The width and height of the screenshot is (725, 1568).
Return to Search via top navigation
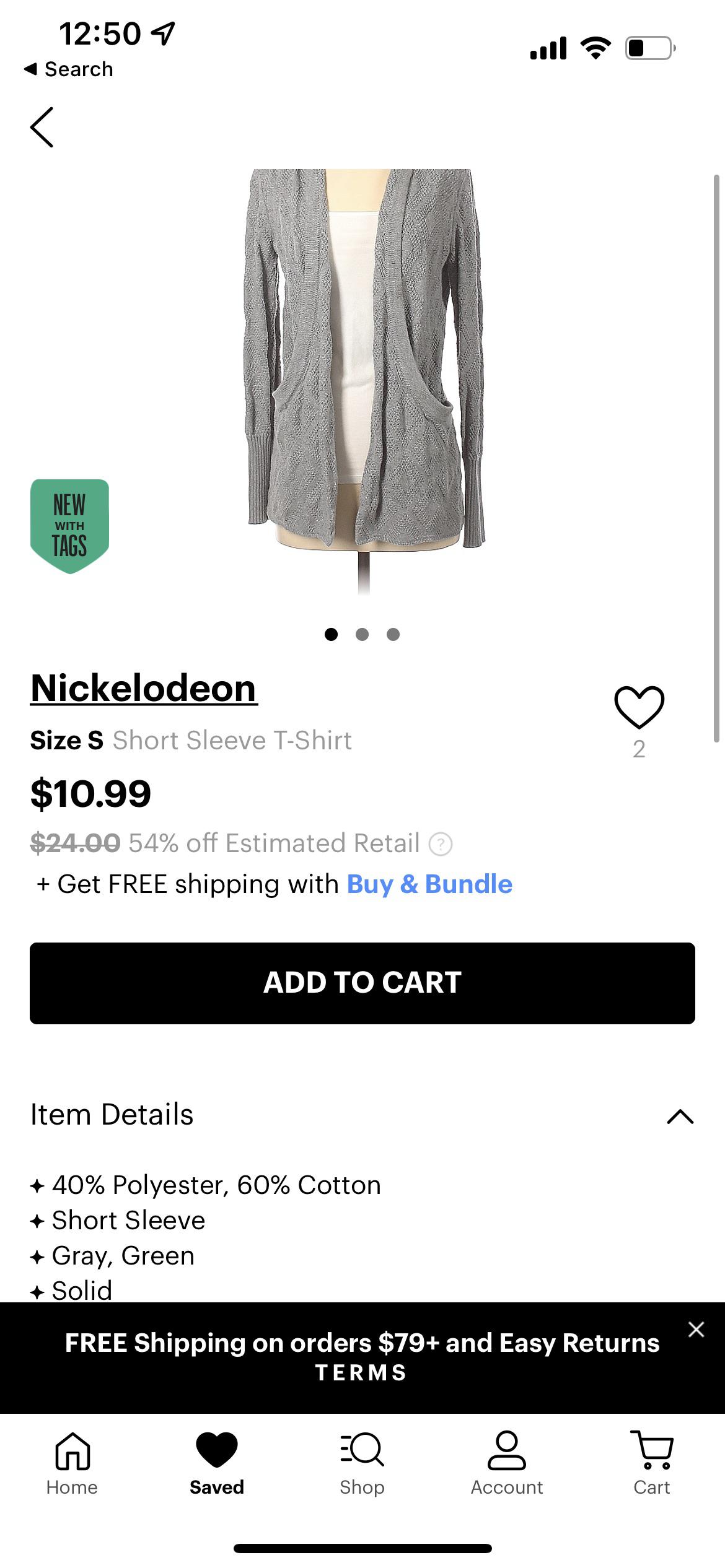(68, 68)
